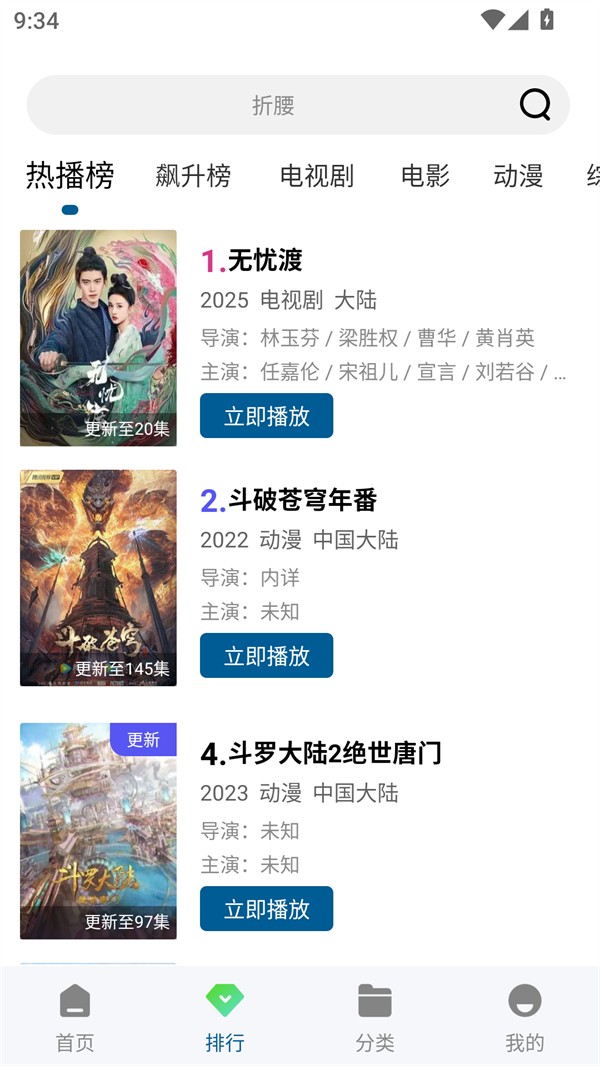
Task: Switch to the 飙升榜 tab
Action: tap(193, 176)
